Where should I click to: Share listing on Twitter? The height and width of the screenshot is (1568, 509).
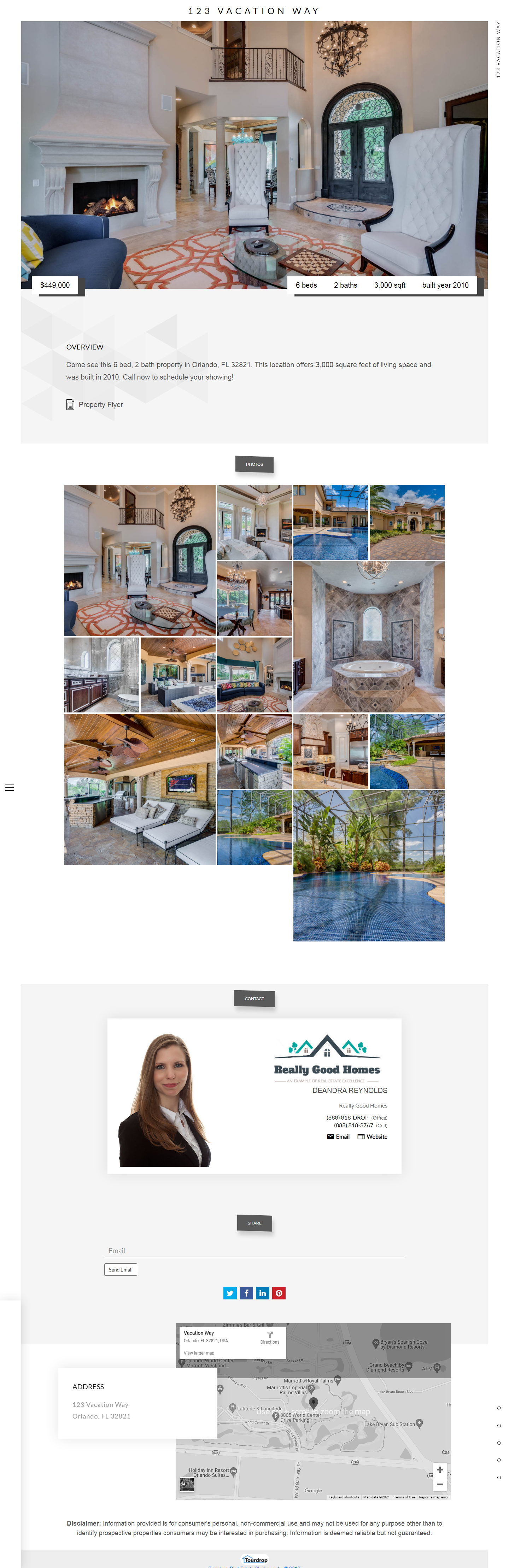(229, 1293)
